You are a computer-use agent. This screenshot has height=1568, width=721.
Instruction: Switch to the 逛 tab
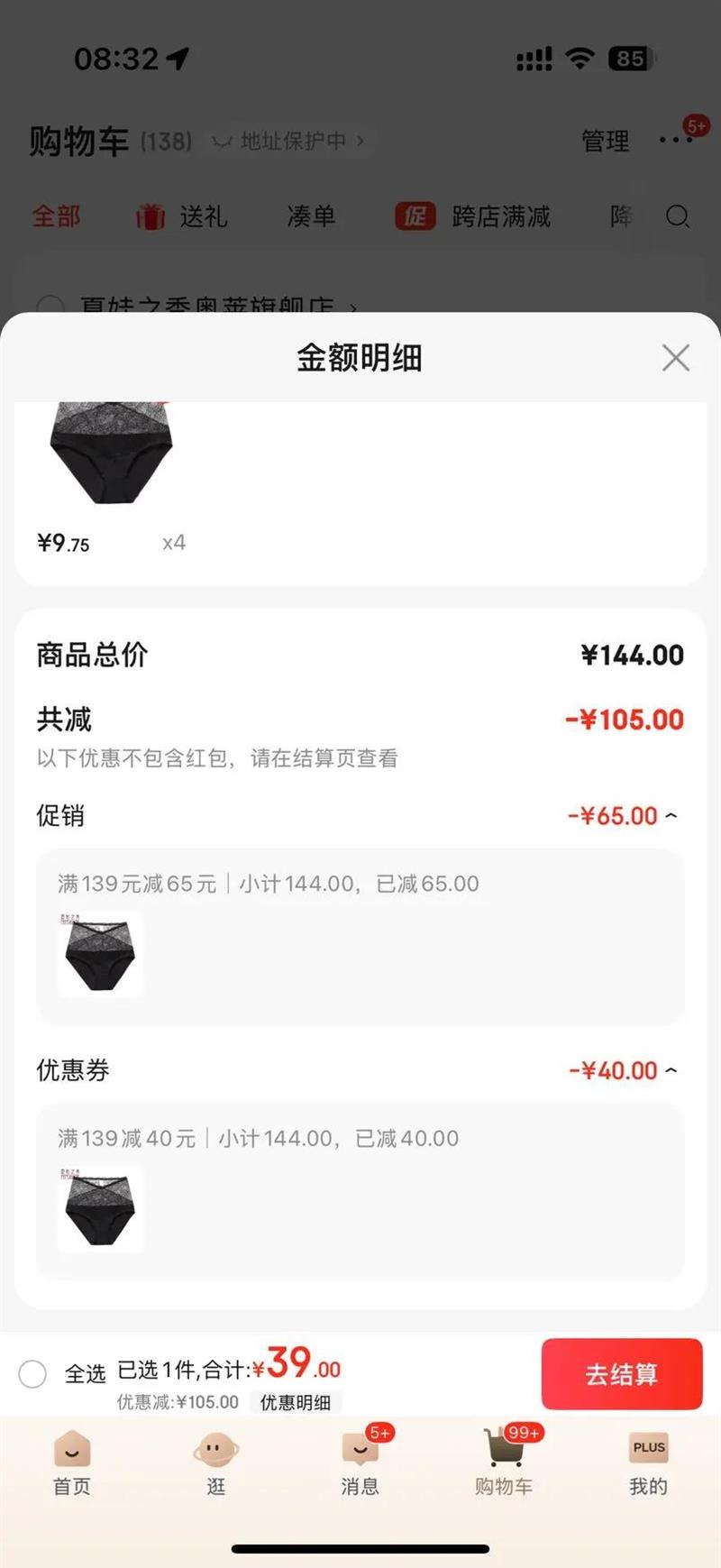pos(216,1463)
